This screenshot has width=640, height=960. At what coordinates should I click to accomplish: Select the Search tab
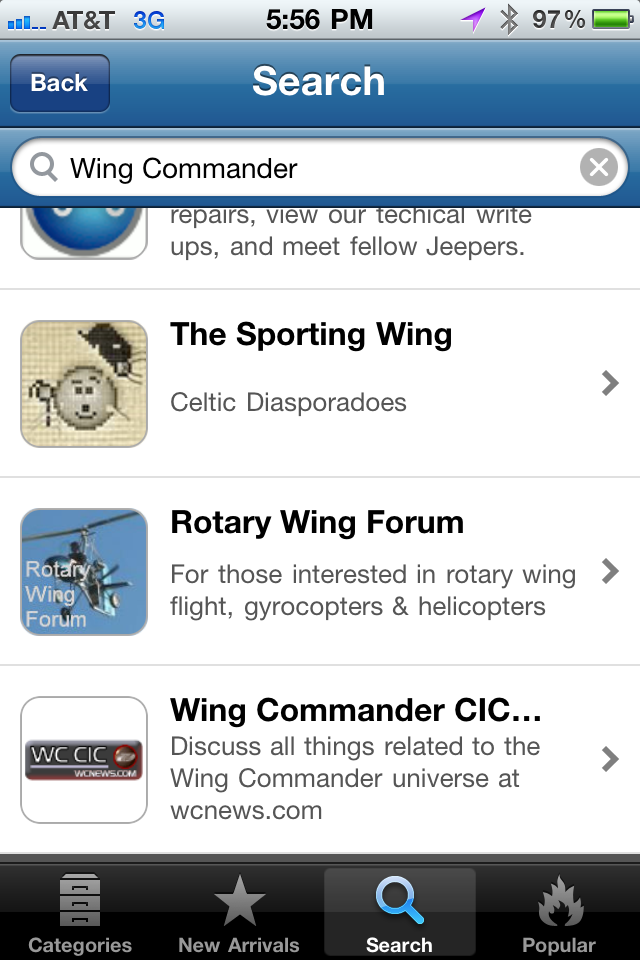(399, 912)
